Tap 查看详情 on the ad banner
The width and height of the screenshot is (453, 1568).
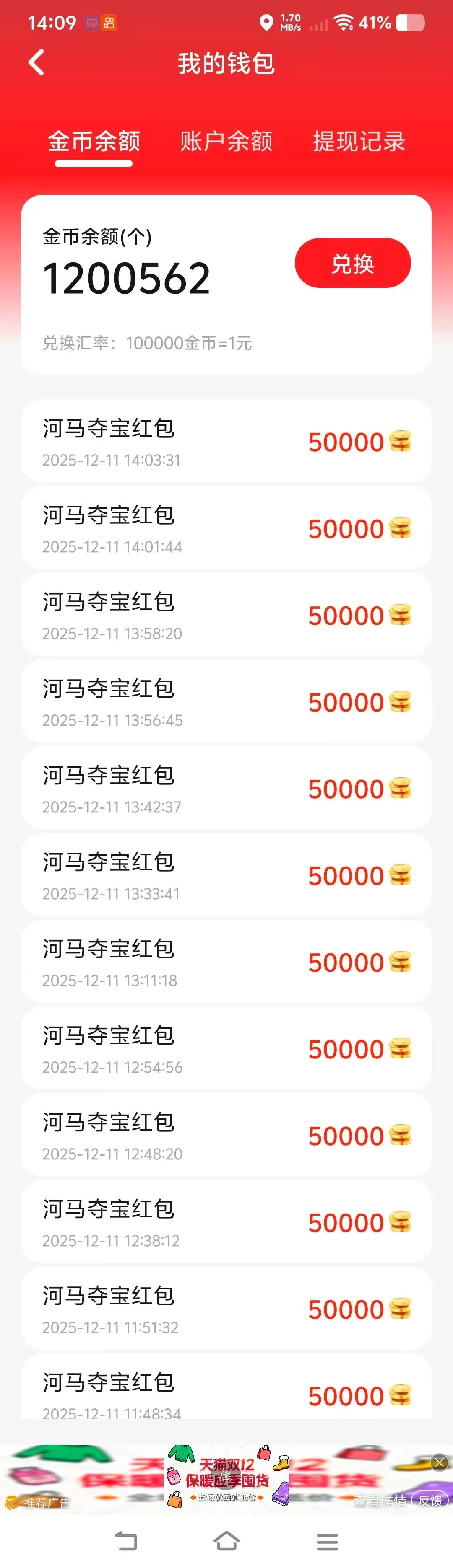pos(380,1501)
